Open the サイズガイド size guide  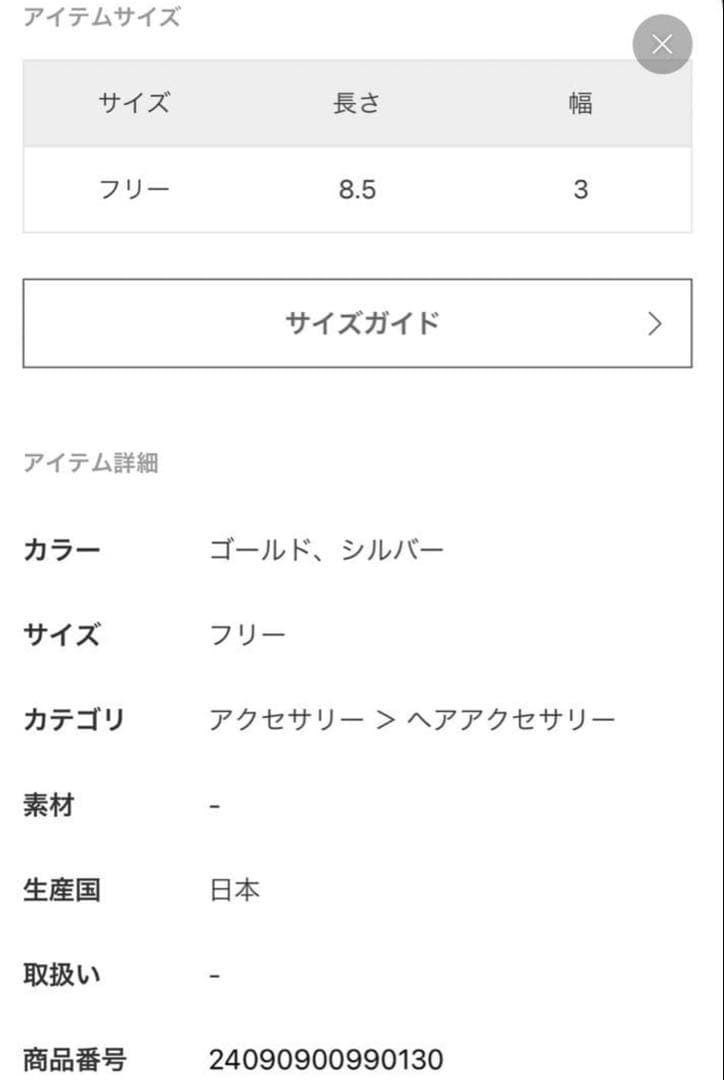point(357,323)
